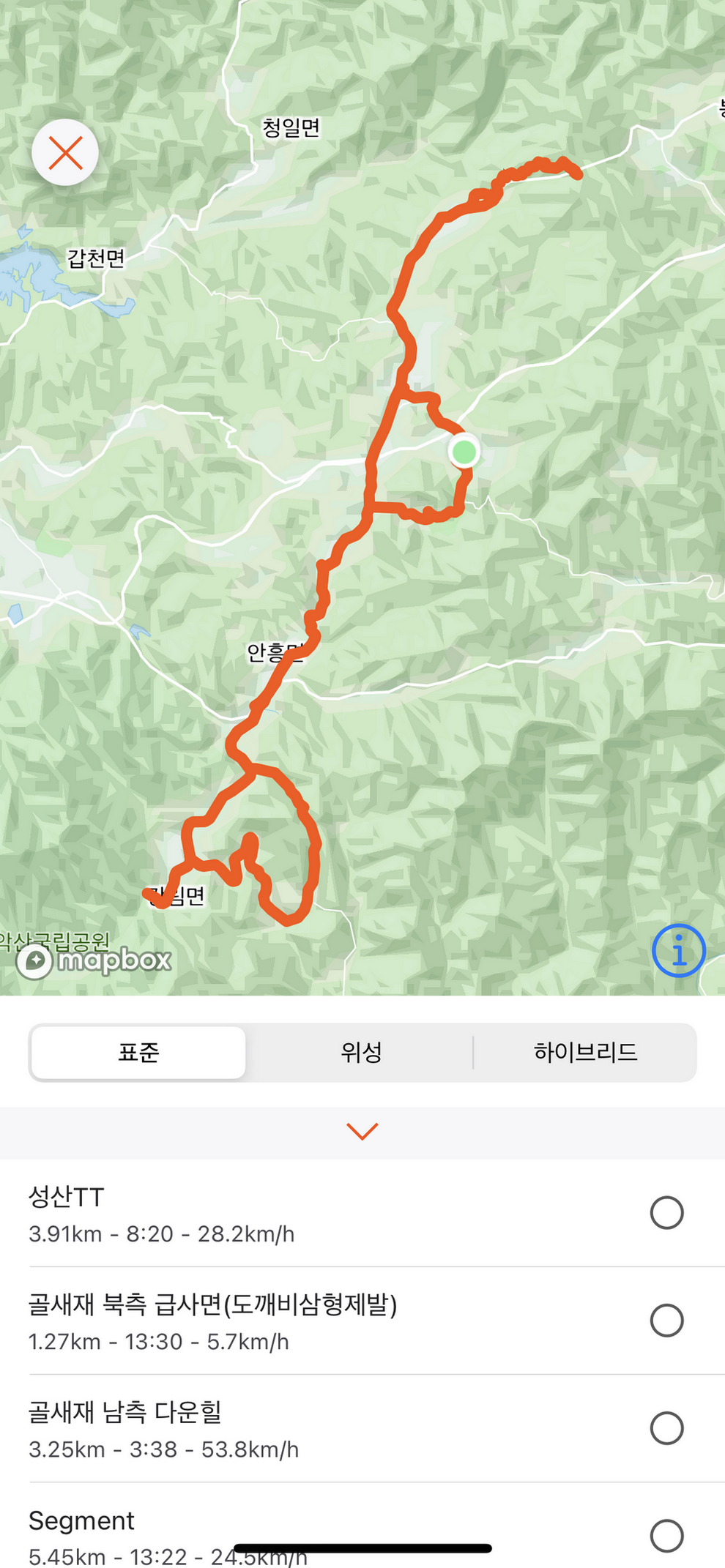Select the 5.45km Segment row
The image size is (725, 1568).
666,1534
